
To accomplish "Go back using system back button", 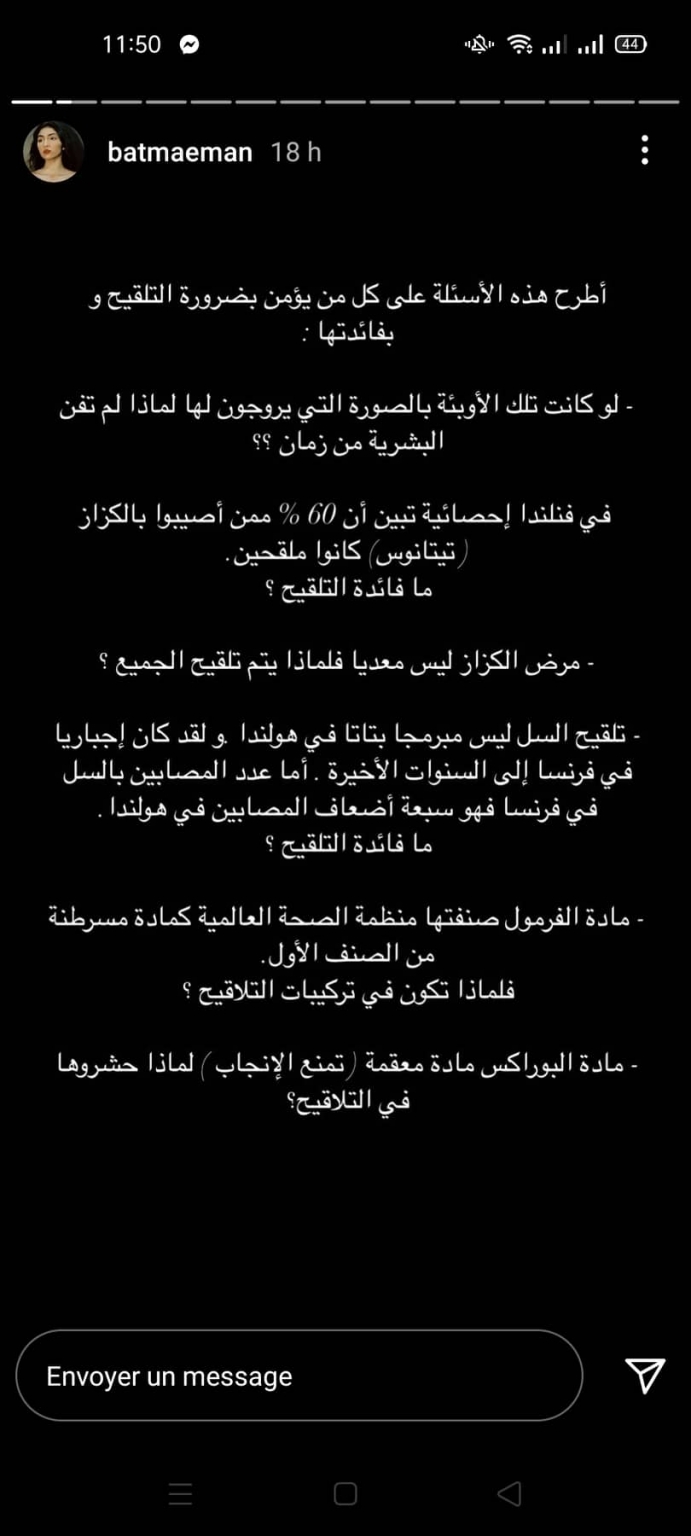I will pos(509,1494).
